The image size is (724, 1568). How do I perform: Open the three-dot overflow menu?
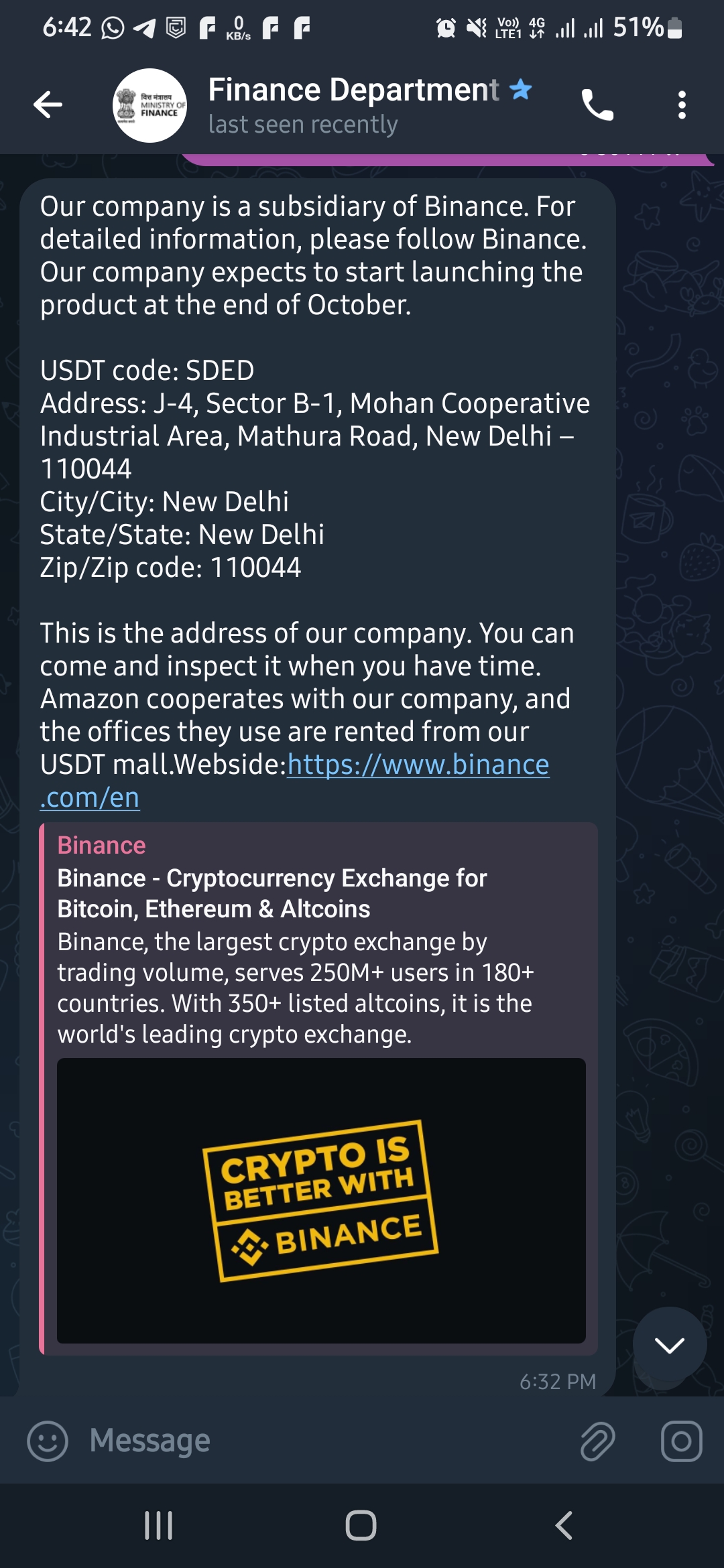click(x=682, y=105)
